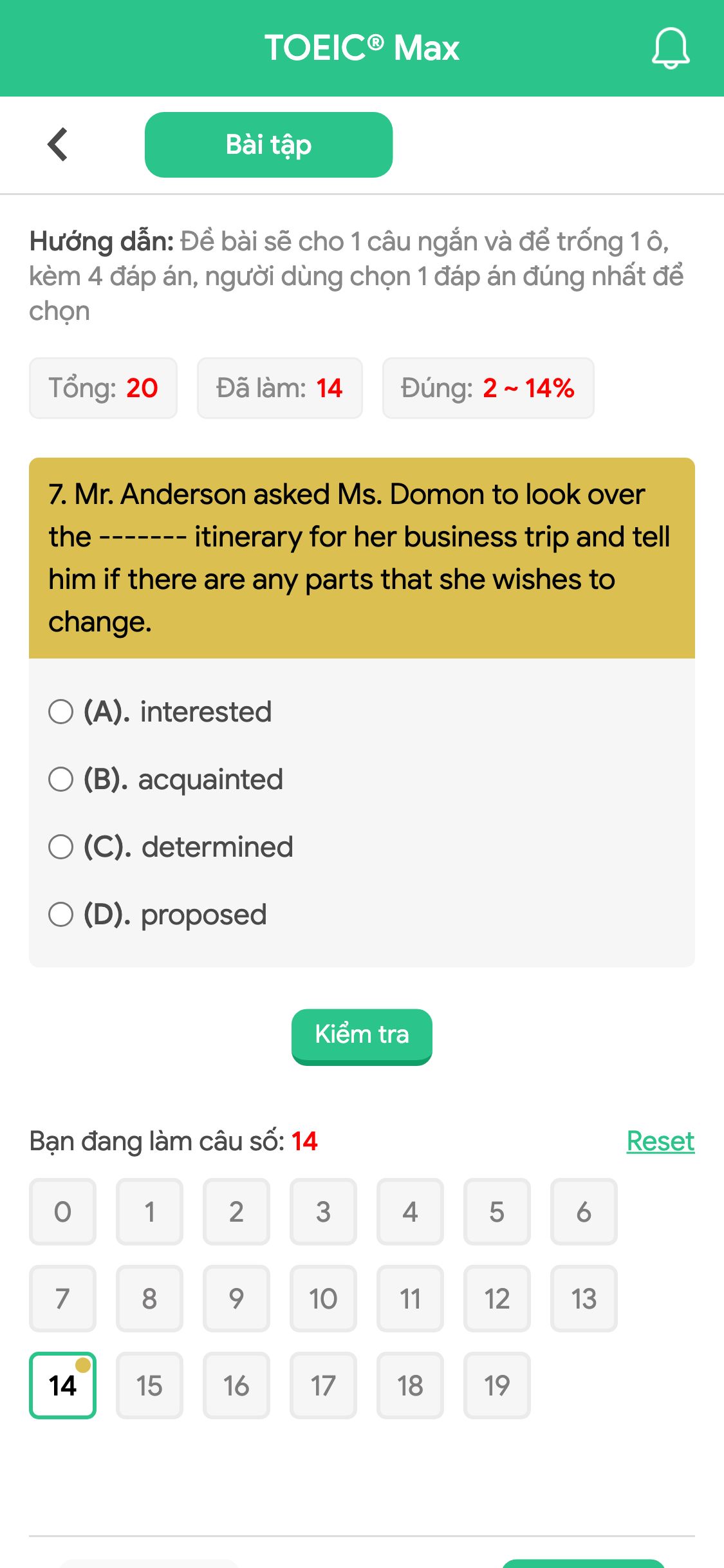Open the Bài tập tab
The height and width of the screenshot is (1568, 724).
pyautogui.click(x=268, y=144)
